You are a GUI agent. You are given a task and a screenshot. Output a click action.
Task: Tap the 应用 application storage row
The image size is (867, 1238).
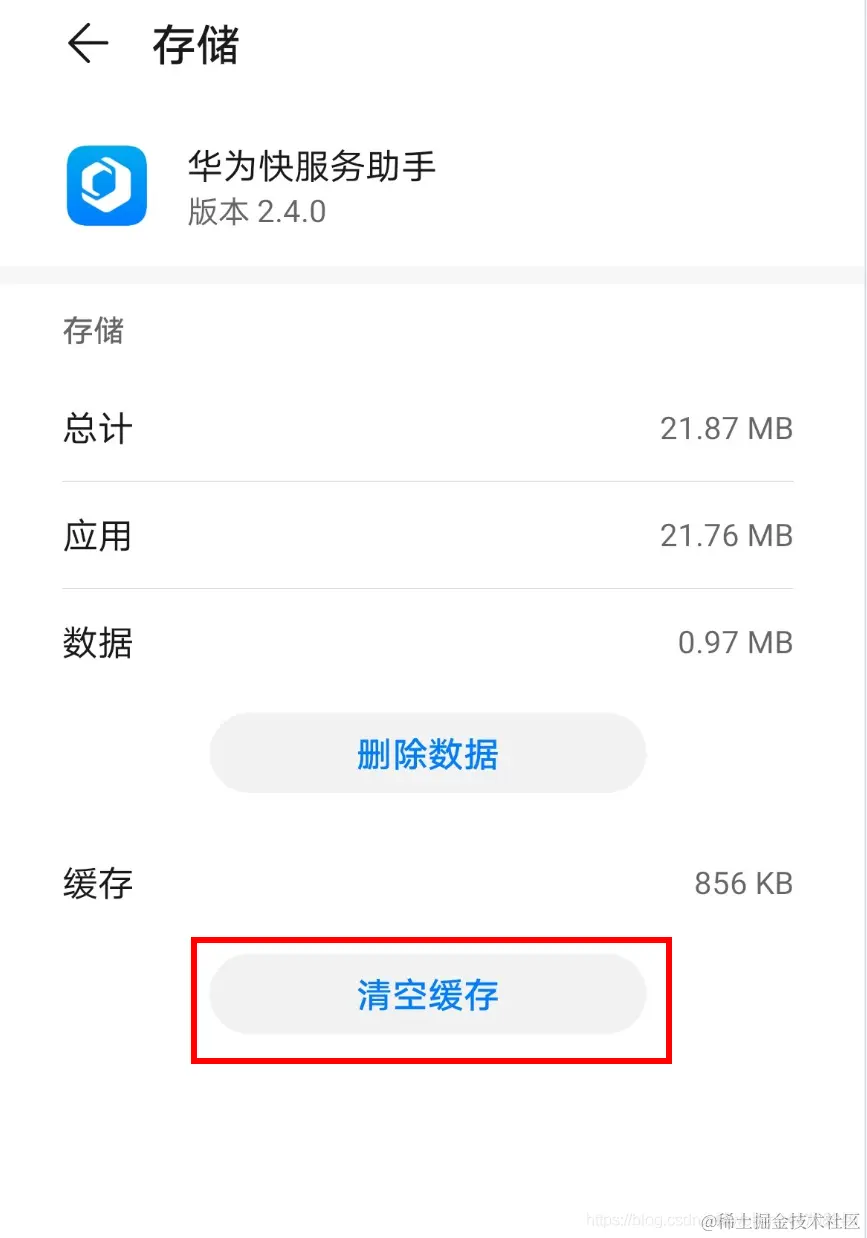[x=98, y=536]
